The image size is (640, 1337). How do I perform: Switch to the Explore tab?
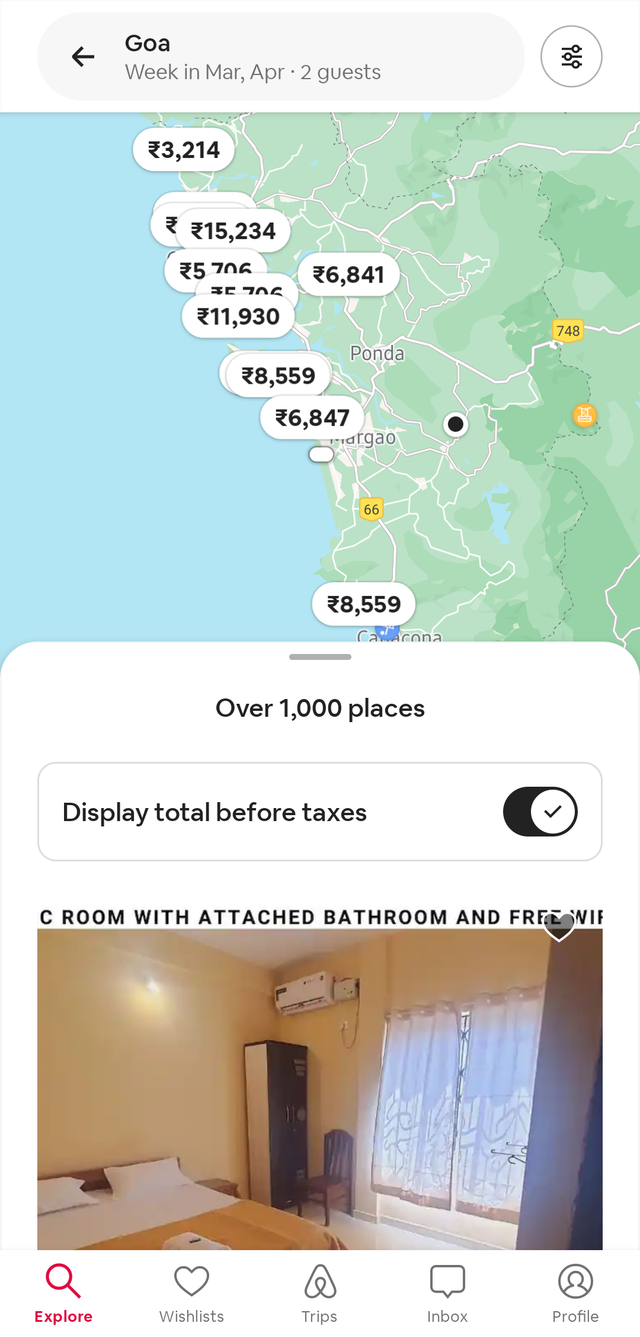pos(63,1293)
